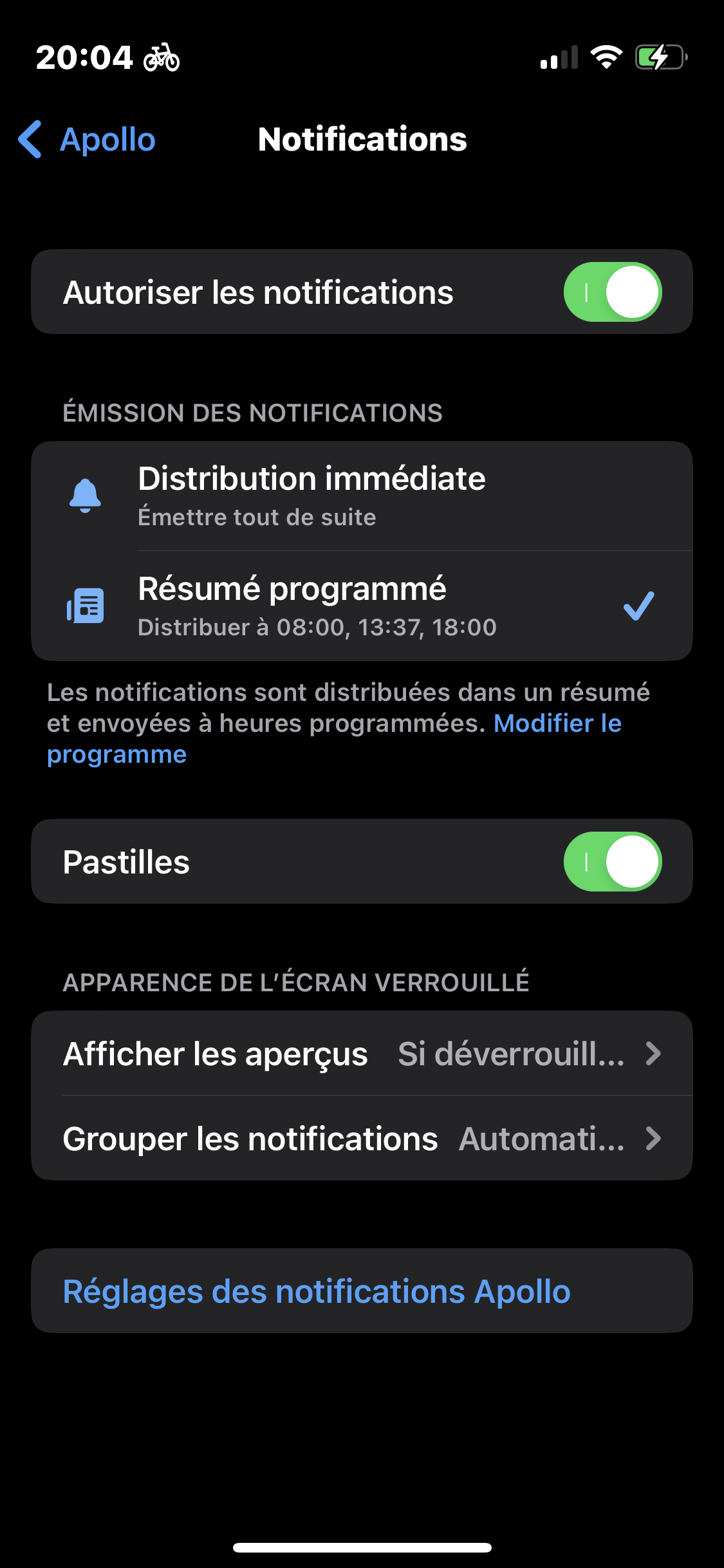Tap the cellular signal bars
The image size is (724, 1568).
pos(558,57)
